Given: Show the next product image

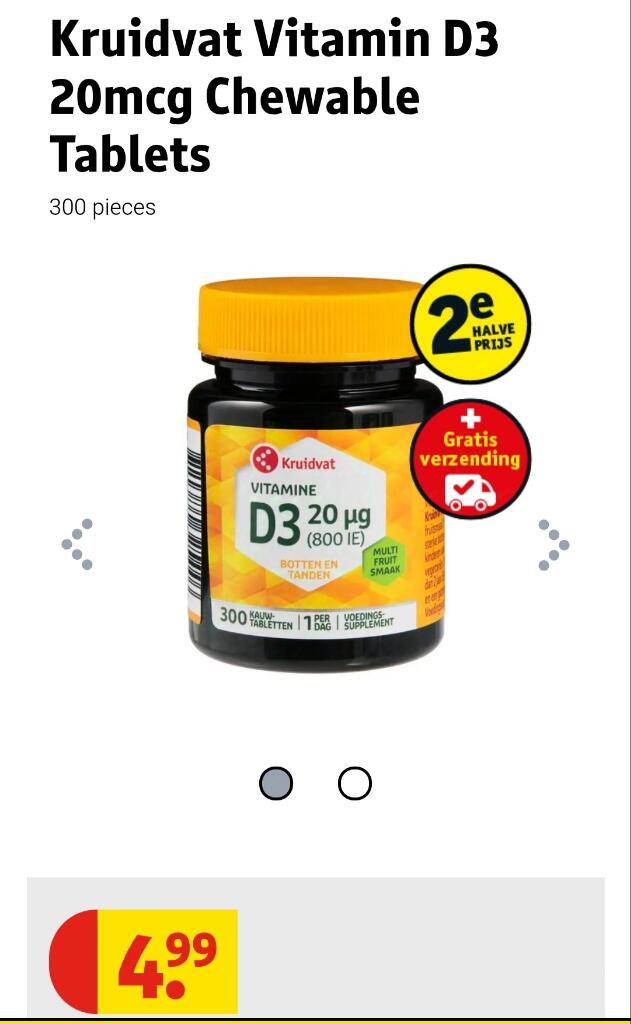Looking at the screenshot, I should point(553,544).
